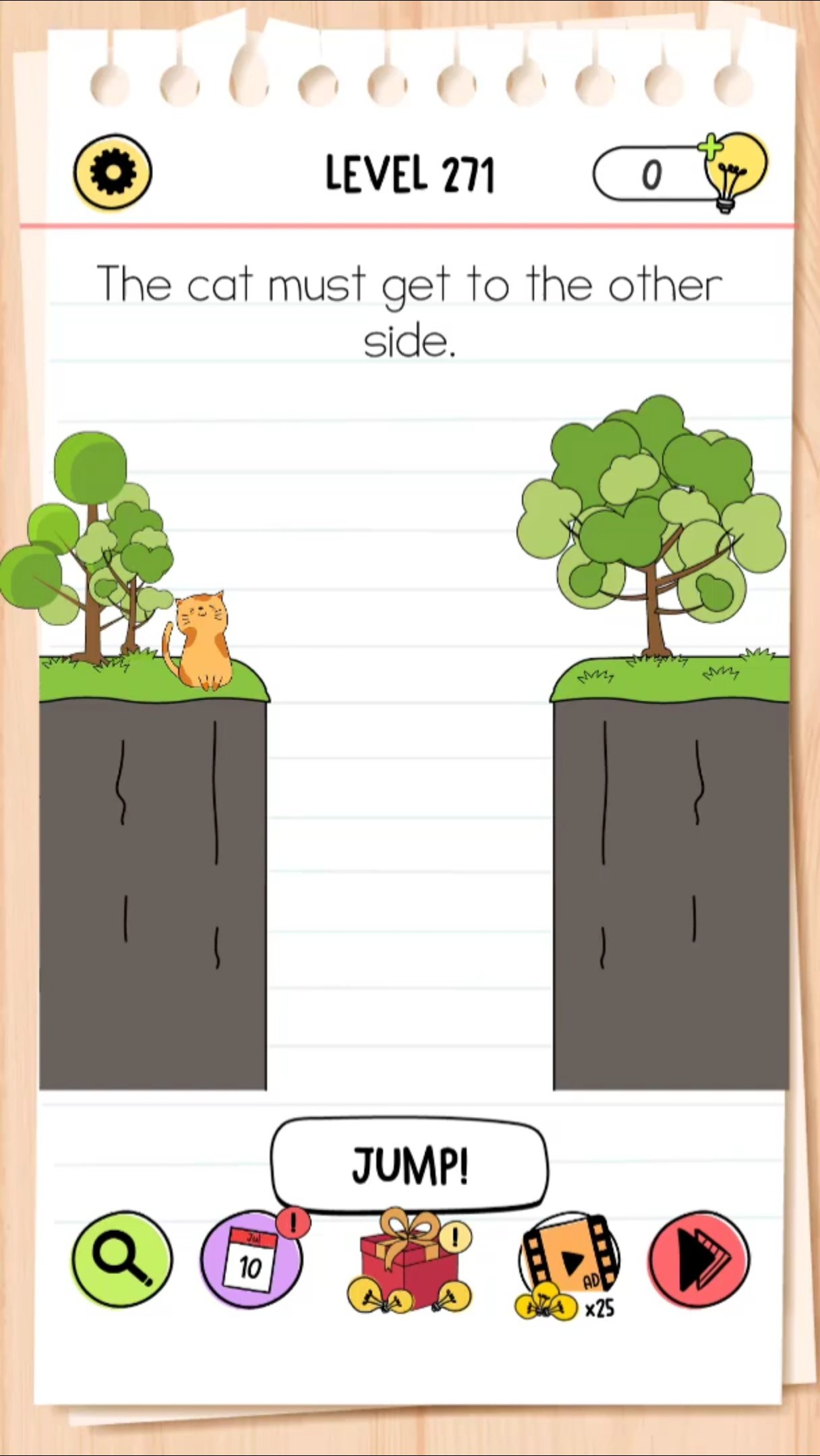Open the red gift box
Image resolution: width=820 pixels, height=1456 pixels.
(x=409, y=1263)
